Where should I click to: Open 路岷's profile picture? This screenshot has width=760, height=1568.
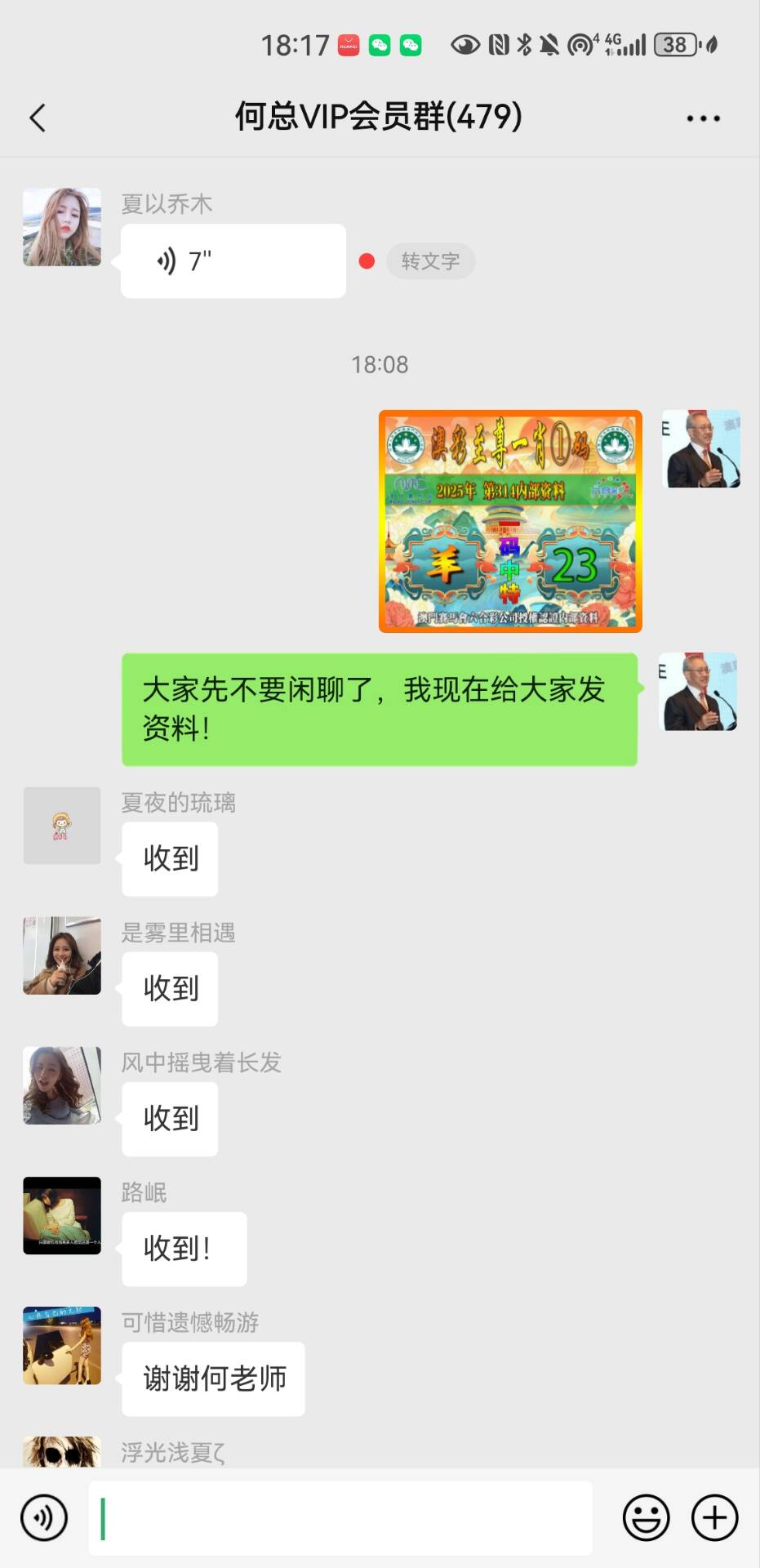(x=62, y=1215)
